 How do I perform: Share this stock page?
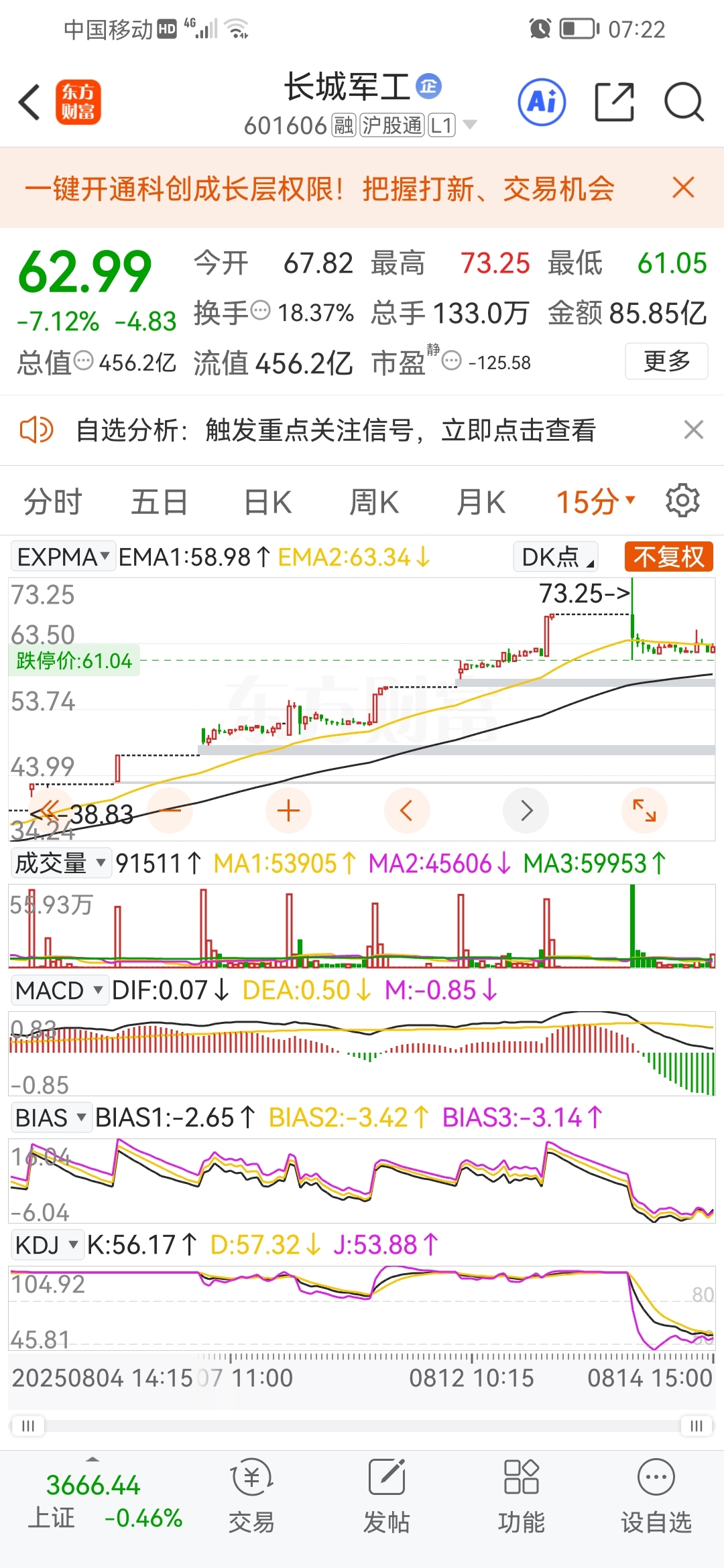615,103
